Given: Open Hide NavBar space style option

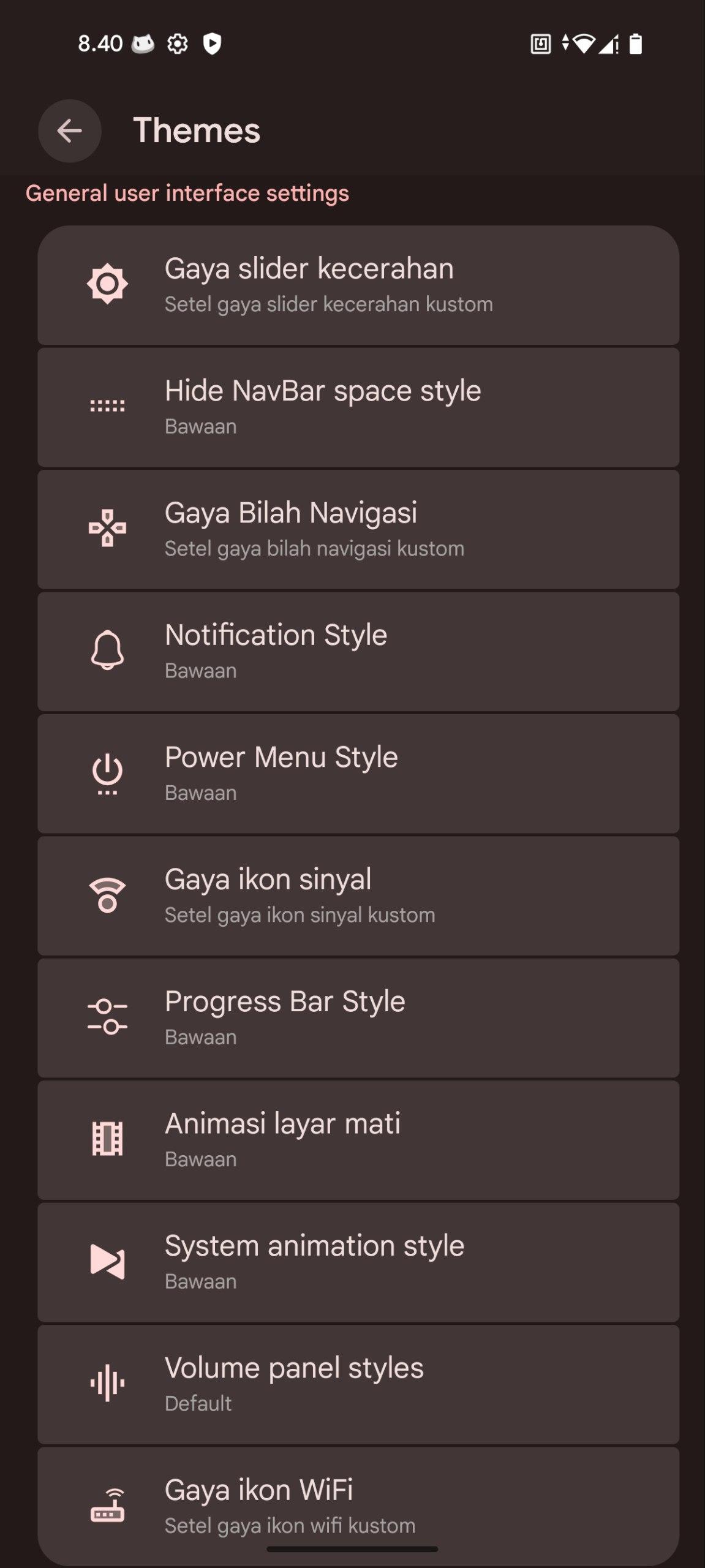Looking at the screenshot, I should coord(358,407).
